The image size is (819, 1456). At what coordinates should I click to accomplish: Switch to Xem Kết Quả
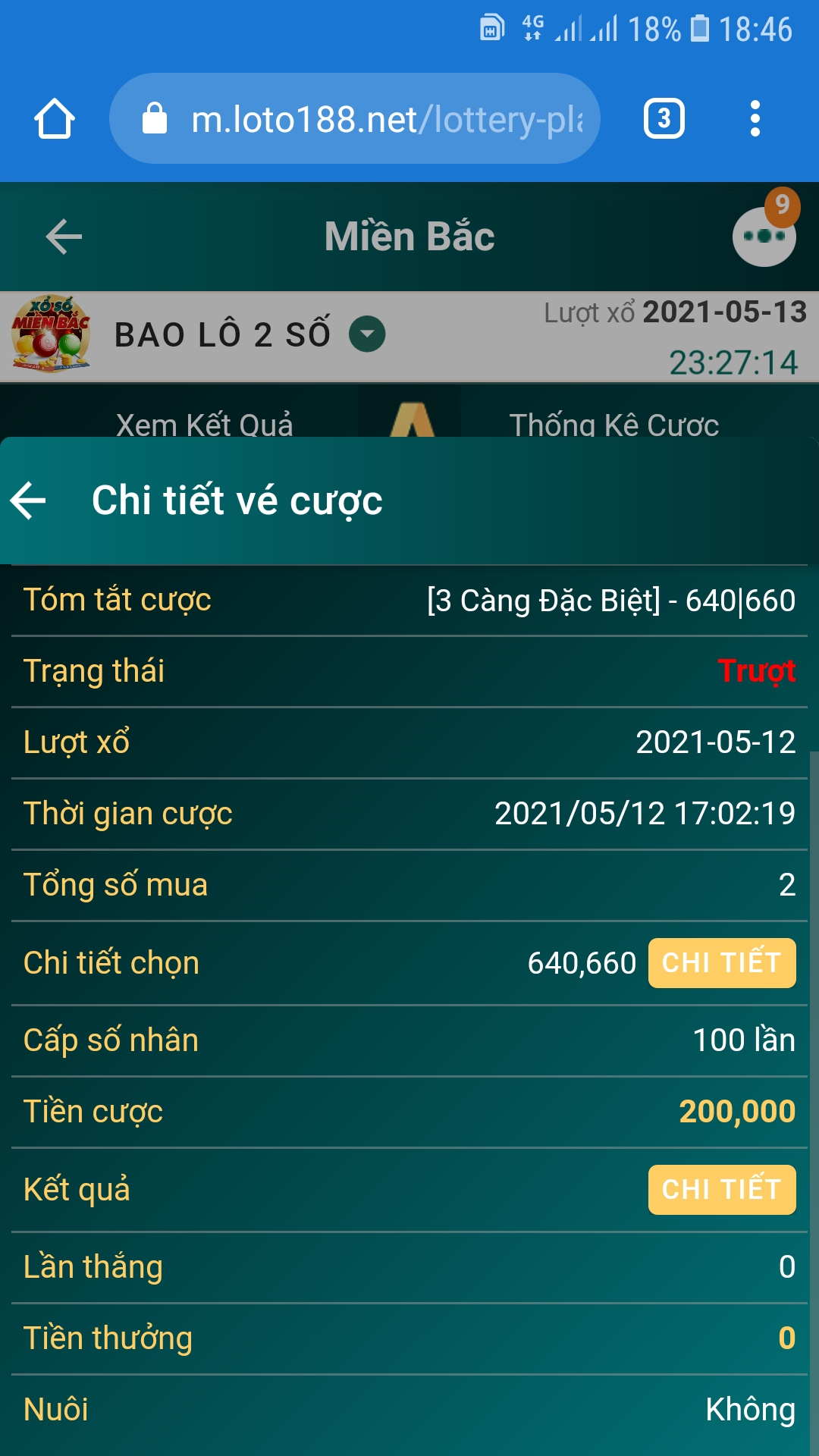point(204,425)
